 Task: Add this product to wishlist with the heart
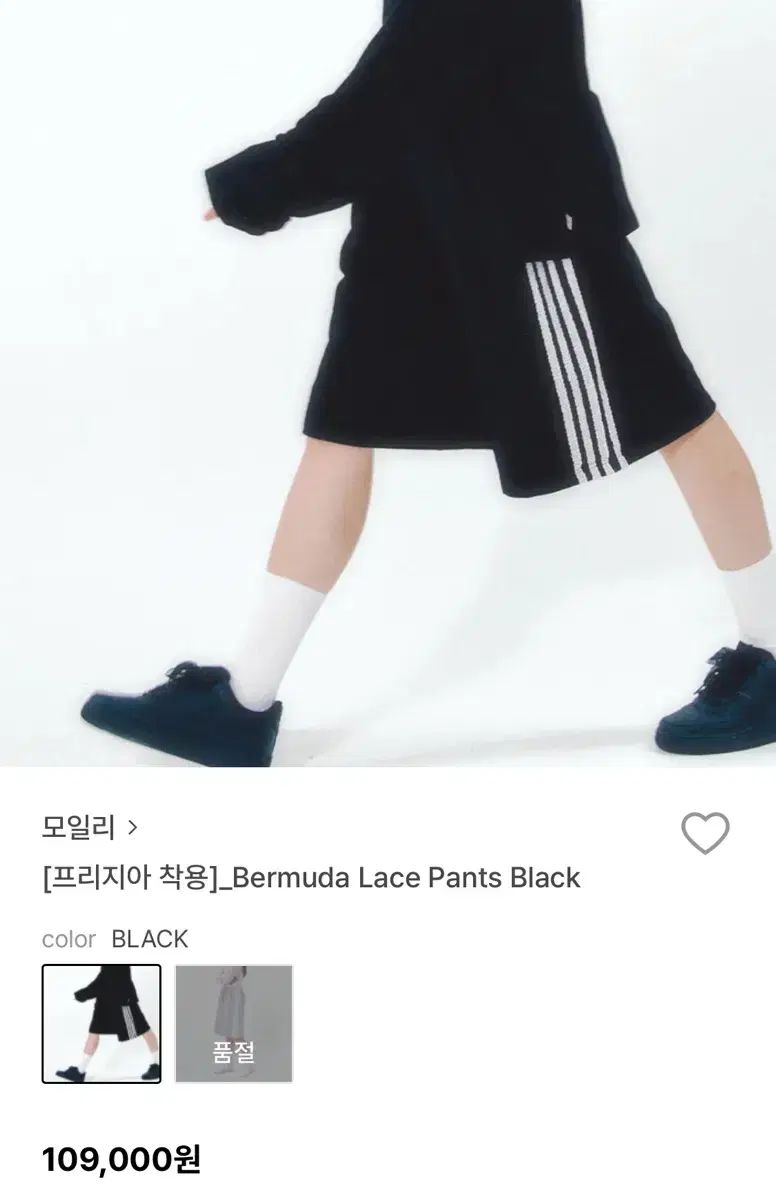tap(705, 833)
